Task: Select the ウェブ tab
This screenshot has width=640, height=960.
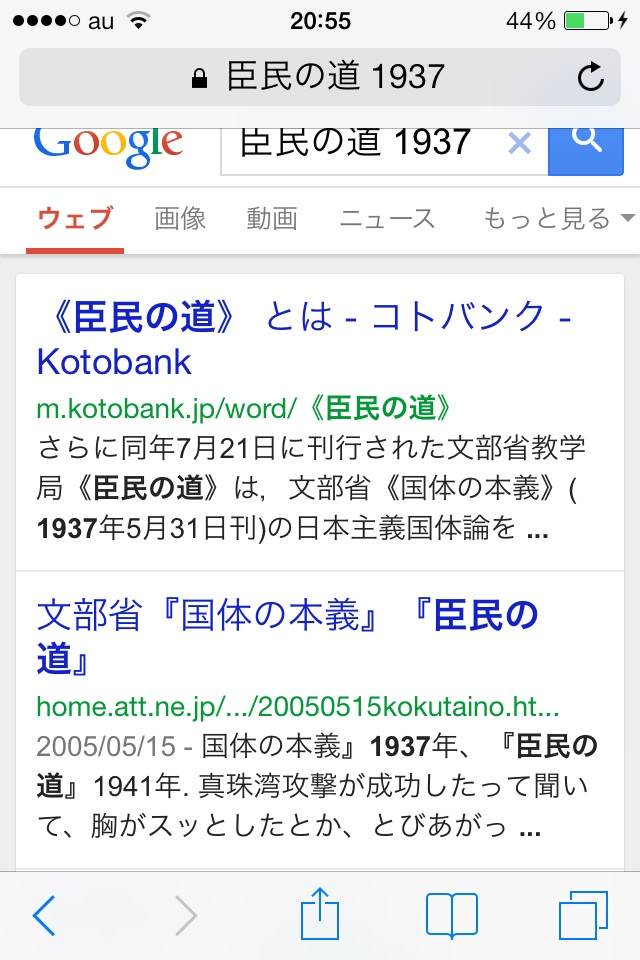Action: tap(76, 218)
